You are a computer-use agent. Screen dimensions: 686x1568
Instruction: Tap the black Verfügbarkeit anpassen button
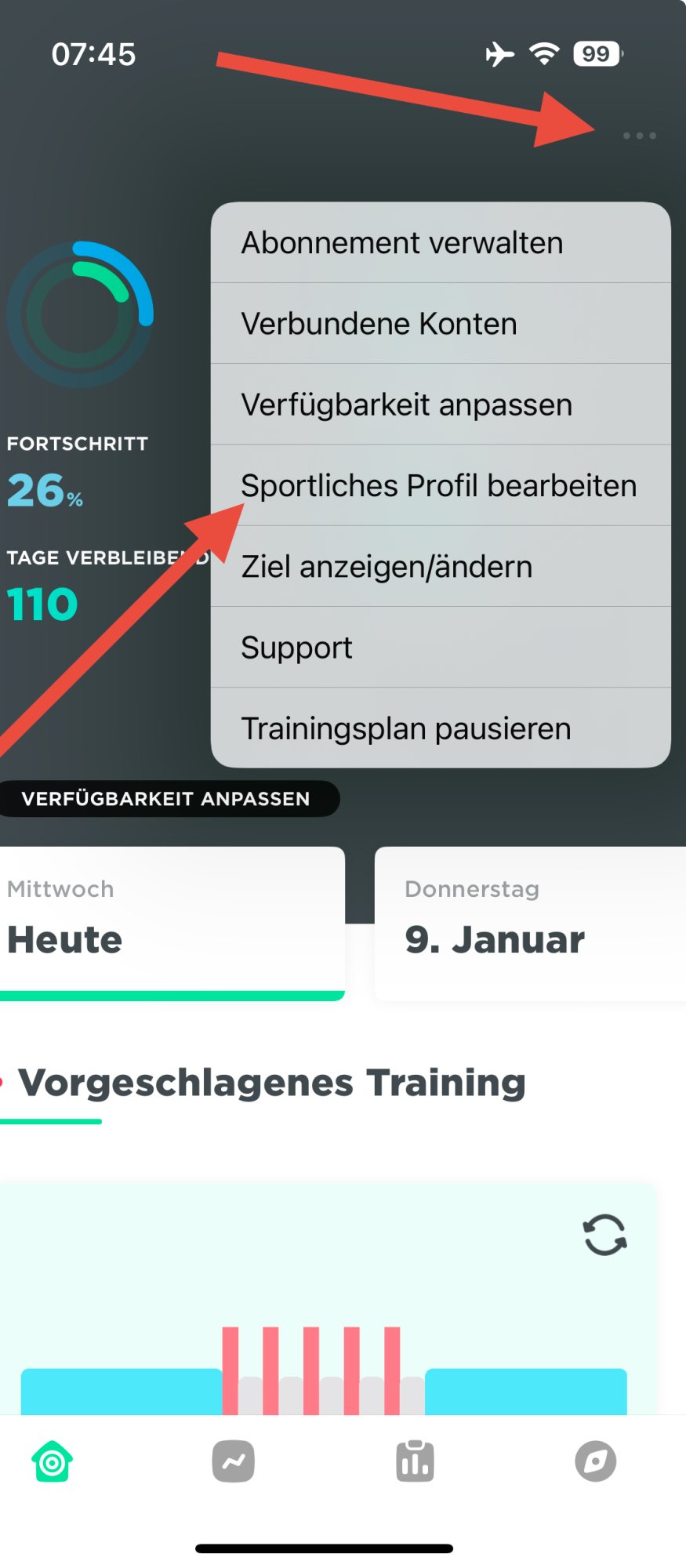(x=166, y=798)
